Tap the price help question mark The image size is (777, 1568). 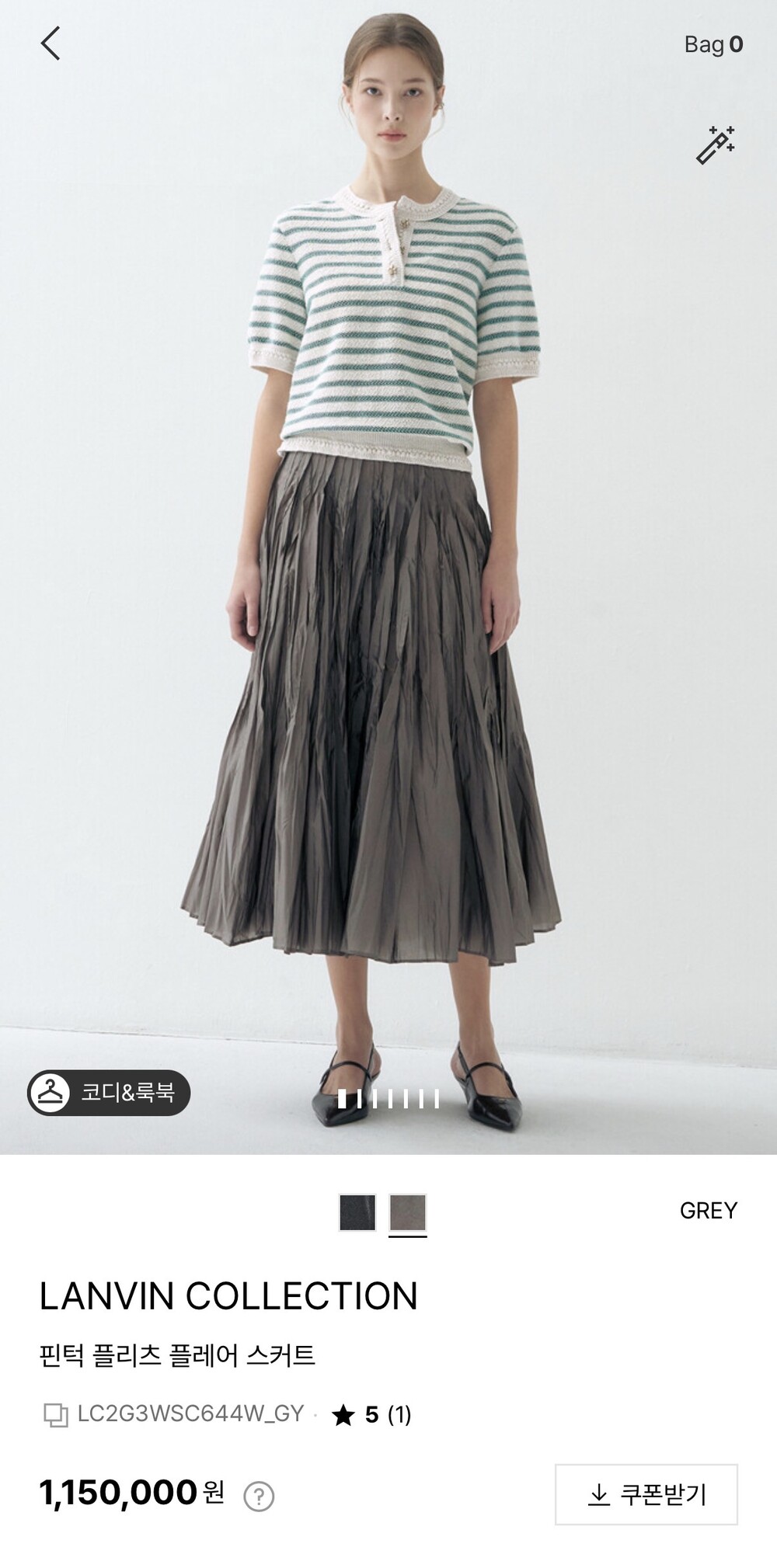point(259,1497)
